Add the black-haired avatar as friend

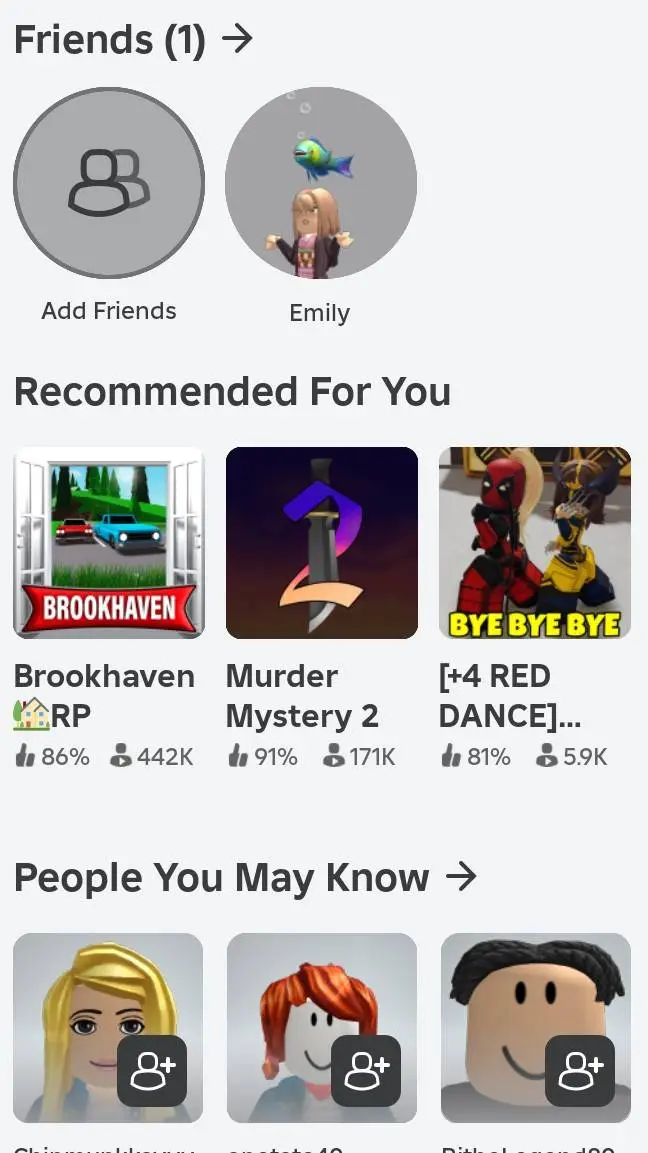point(580,1071)
